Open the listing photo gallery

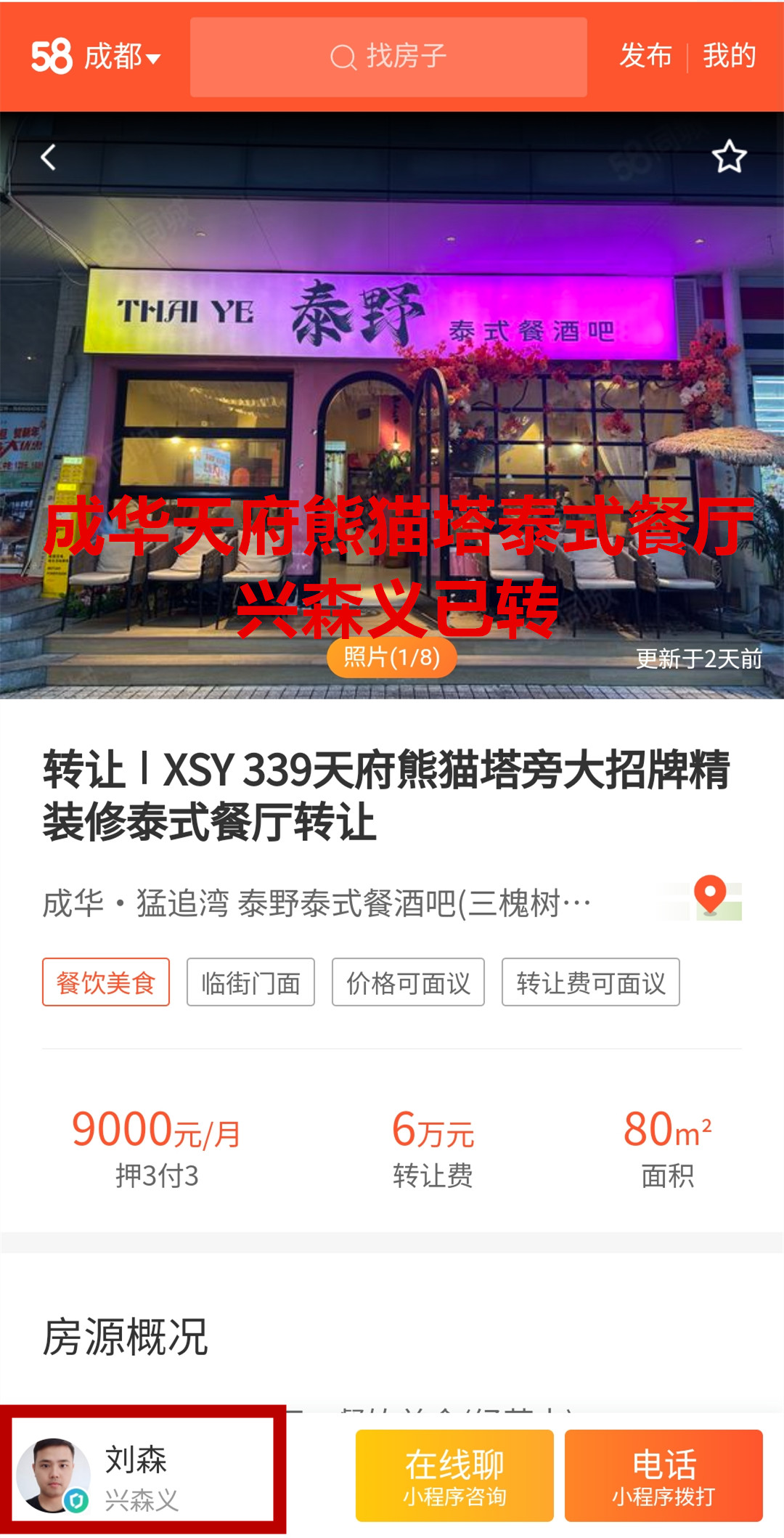(391, 657)
